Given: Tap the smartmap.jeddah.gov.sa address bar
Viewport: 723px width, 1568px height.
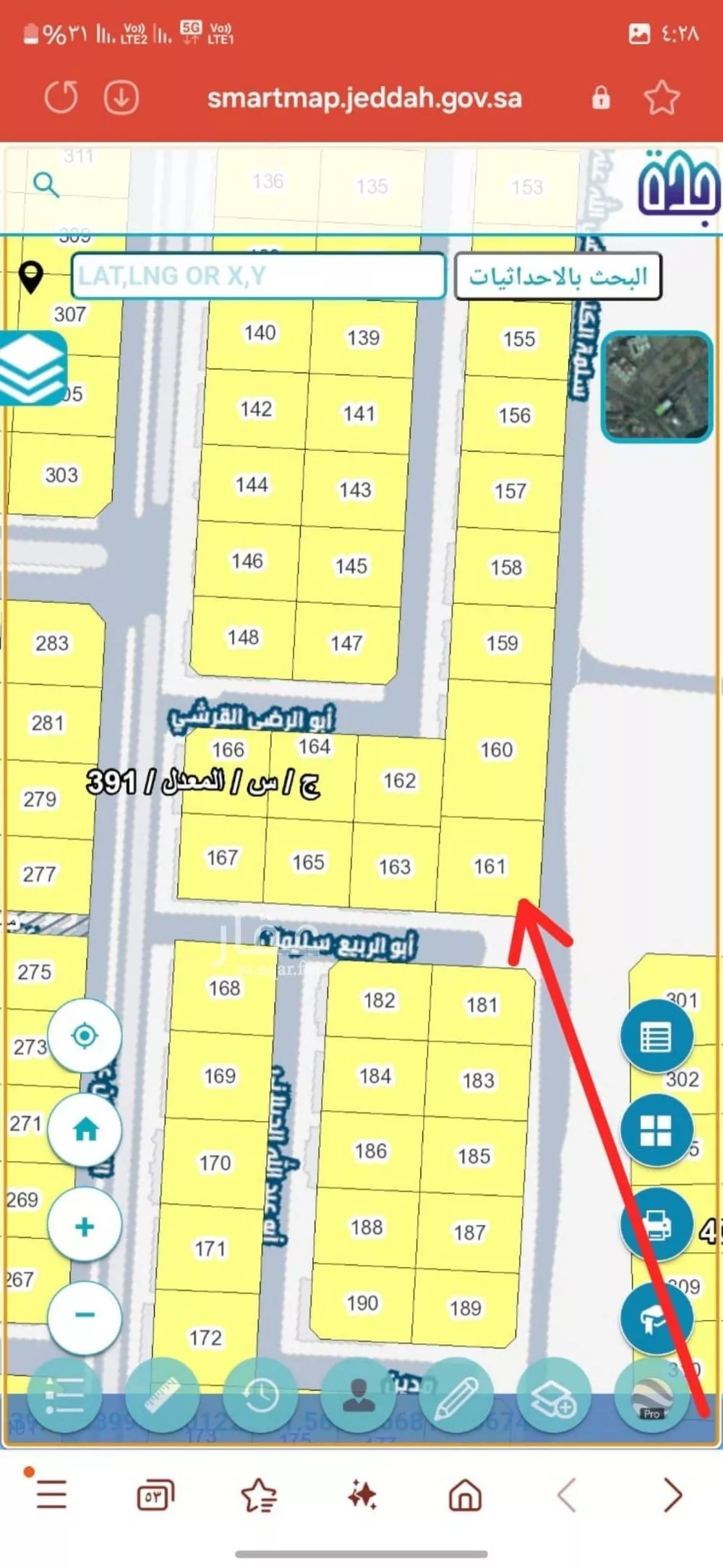Looking at the screenshot, I should point(364,98).
